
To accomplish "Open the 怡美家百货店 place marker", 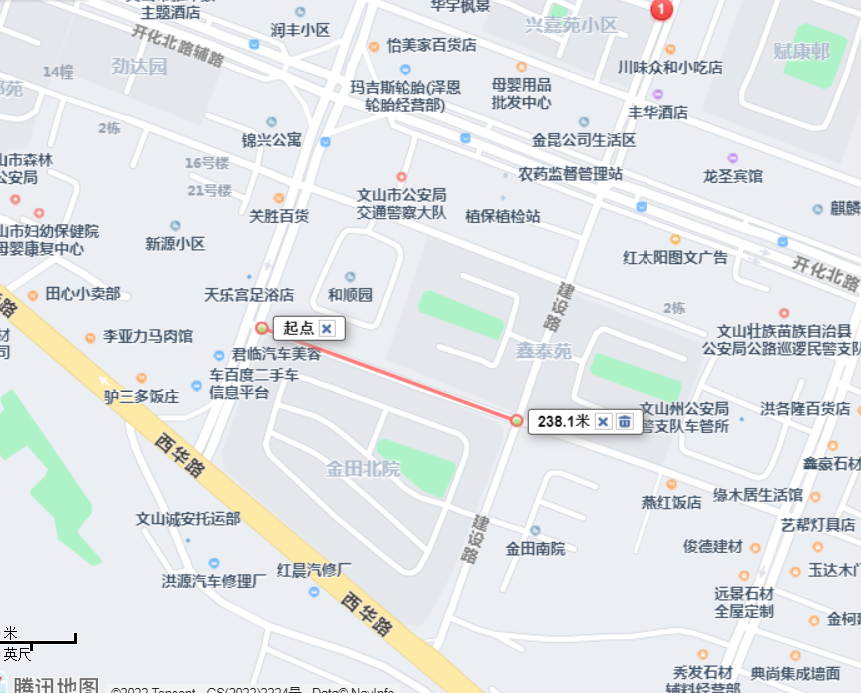I will pos(374,46).
